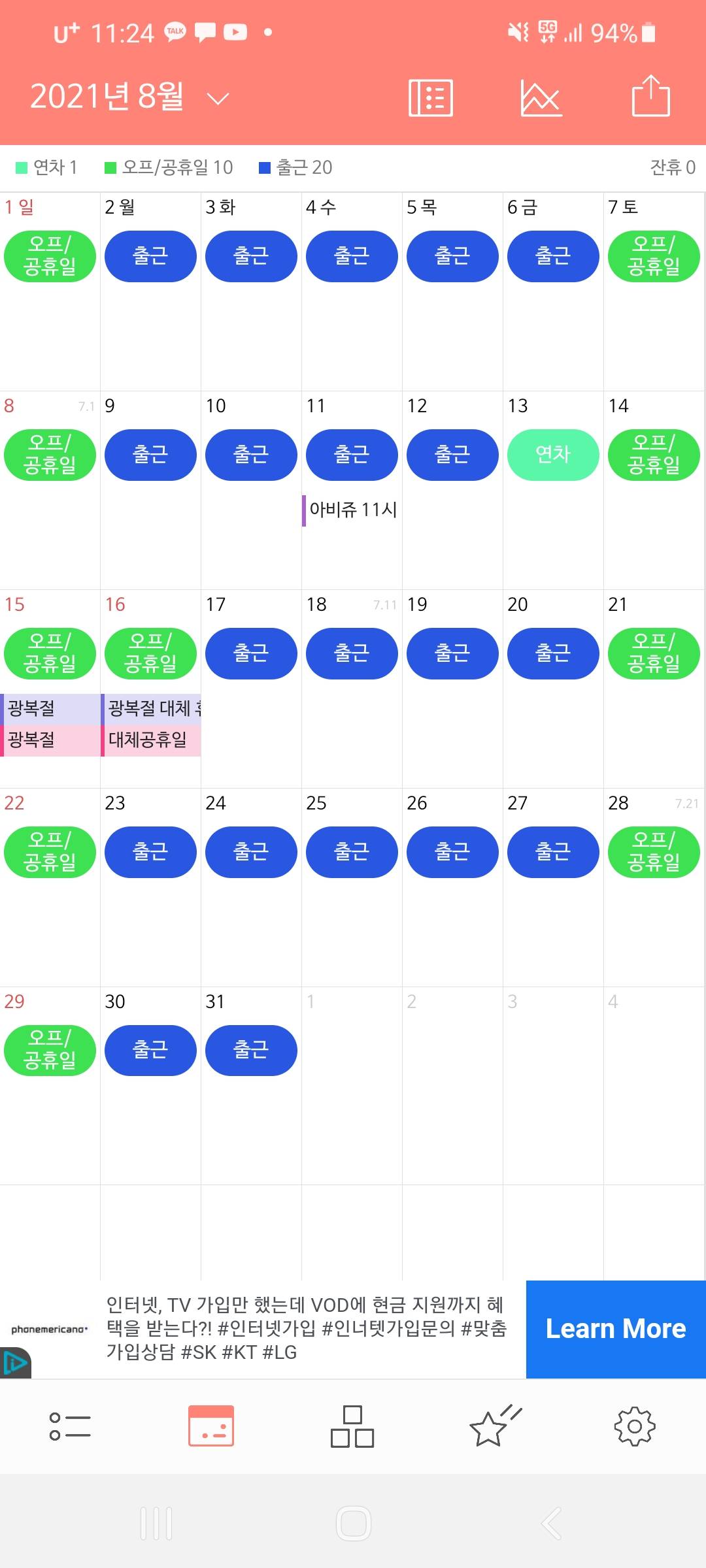Go back using the system back button
This screenshot has width=706, height=1568.
pyautogui.click(x=551, y=1524)
